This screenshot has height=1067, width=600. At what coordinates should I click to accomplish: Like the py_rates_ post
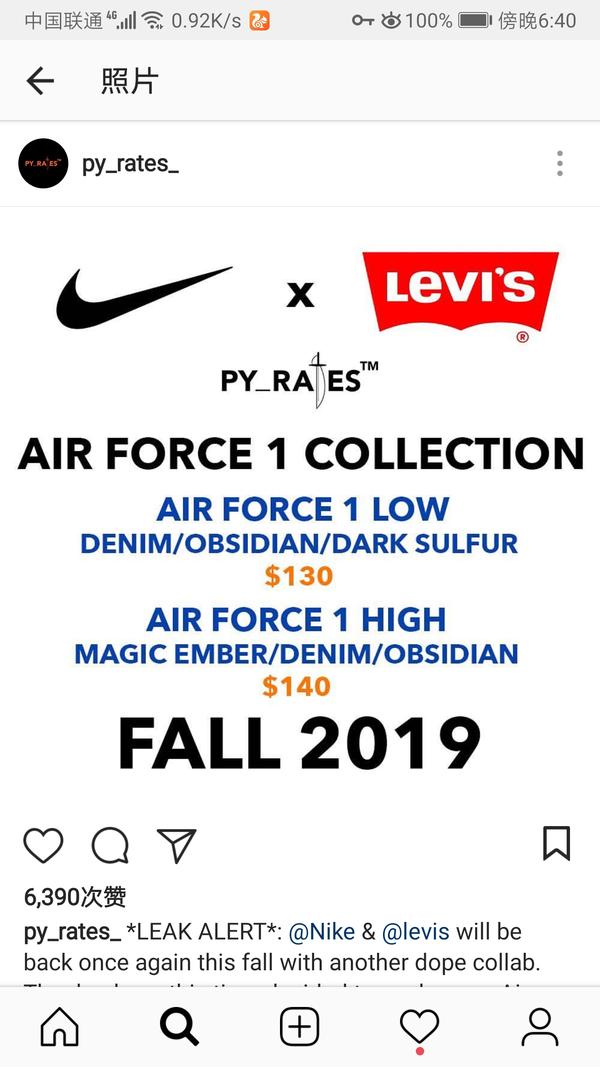click(x=43, y=846)
